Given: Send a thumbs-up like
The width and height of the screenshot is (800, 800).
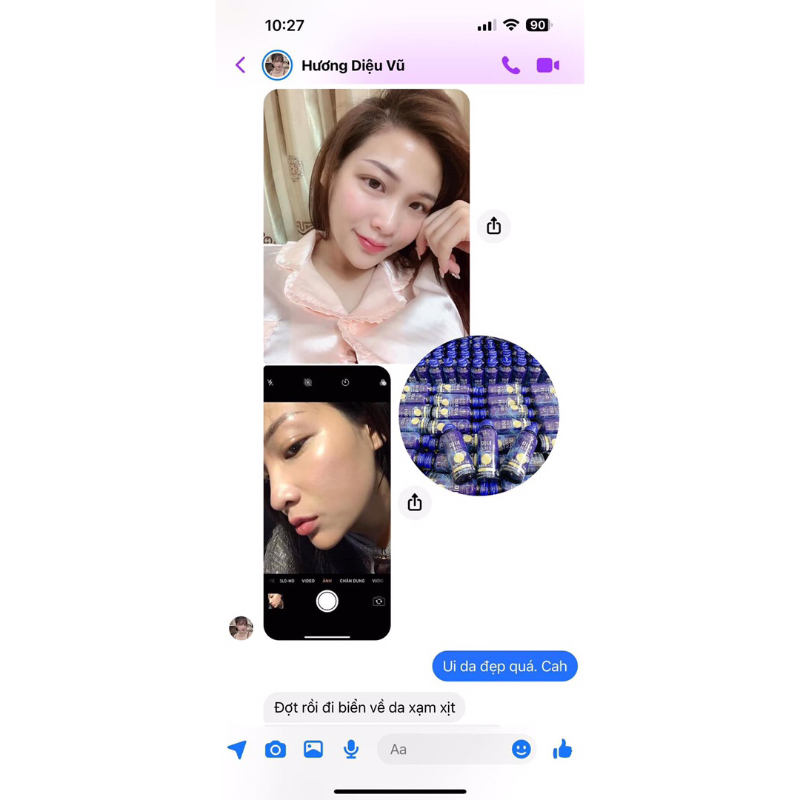Looking at the screenshot, I should click(562, 748).
